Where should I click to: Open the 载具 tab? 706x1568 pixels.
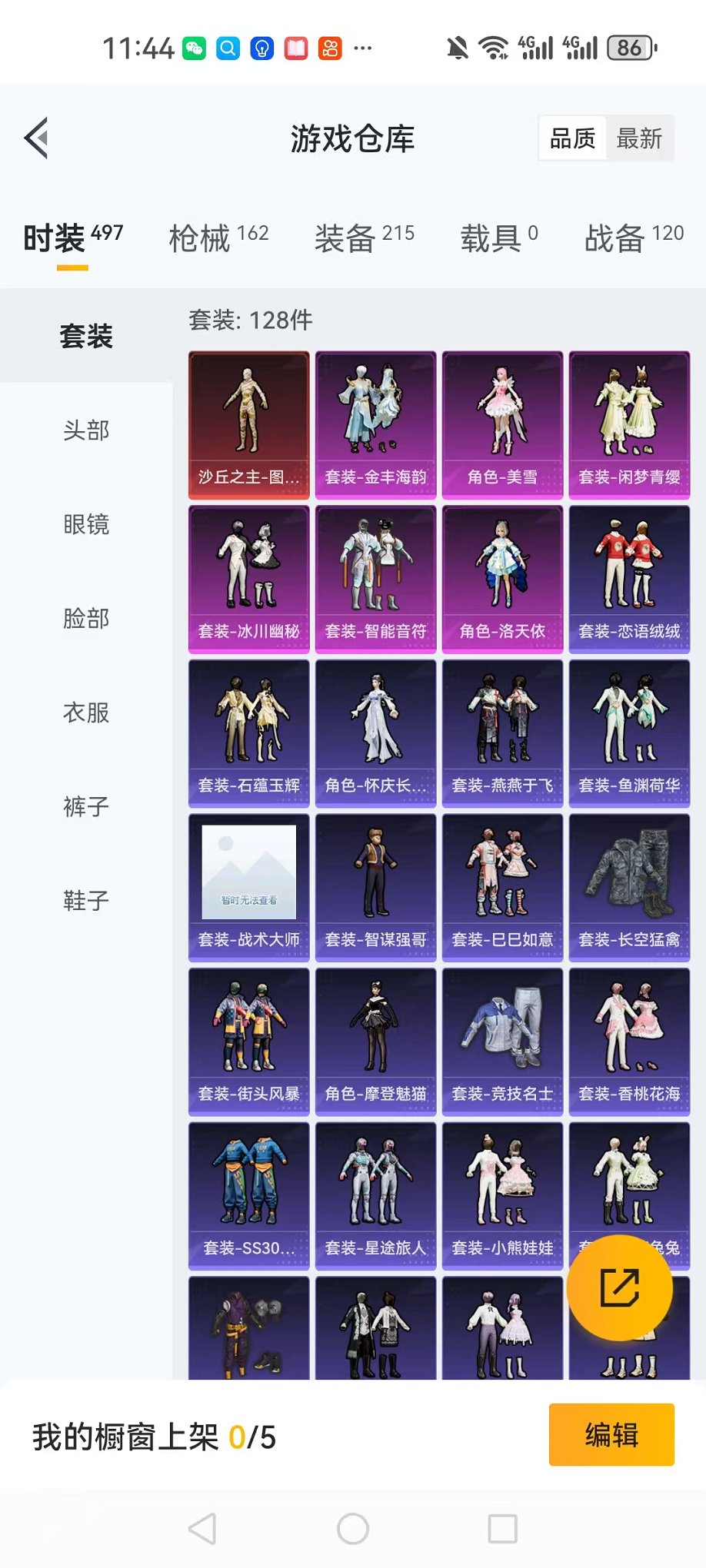(x=498, y=238)
